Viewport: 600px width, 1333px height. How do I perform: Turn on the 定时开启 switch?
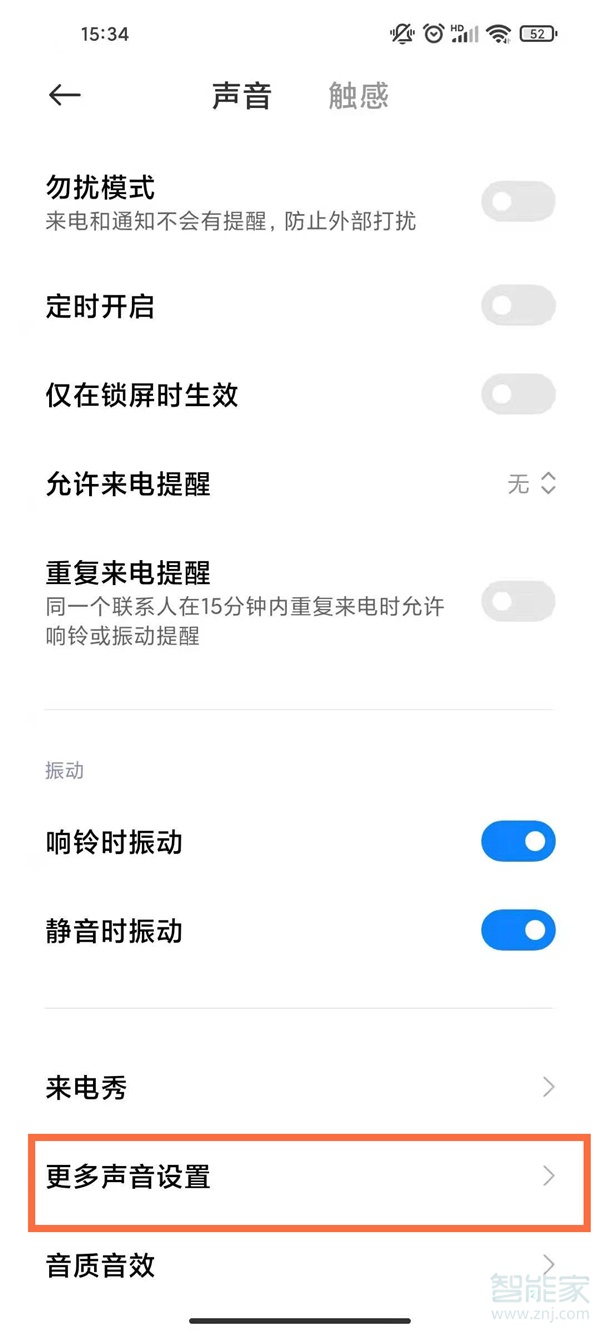point(518,305)
